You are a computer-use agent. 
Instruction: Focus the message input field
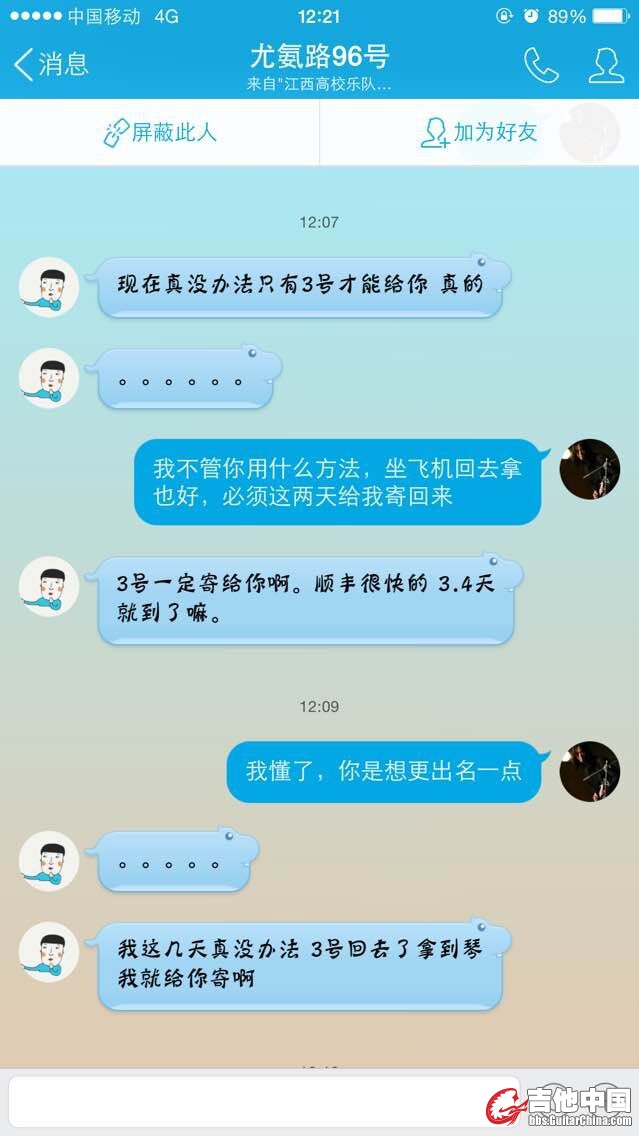260,1104
